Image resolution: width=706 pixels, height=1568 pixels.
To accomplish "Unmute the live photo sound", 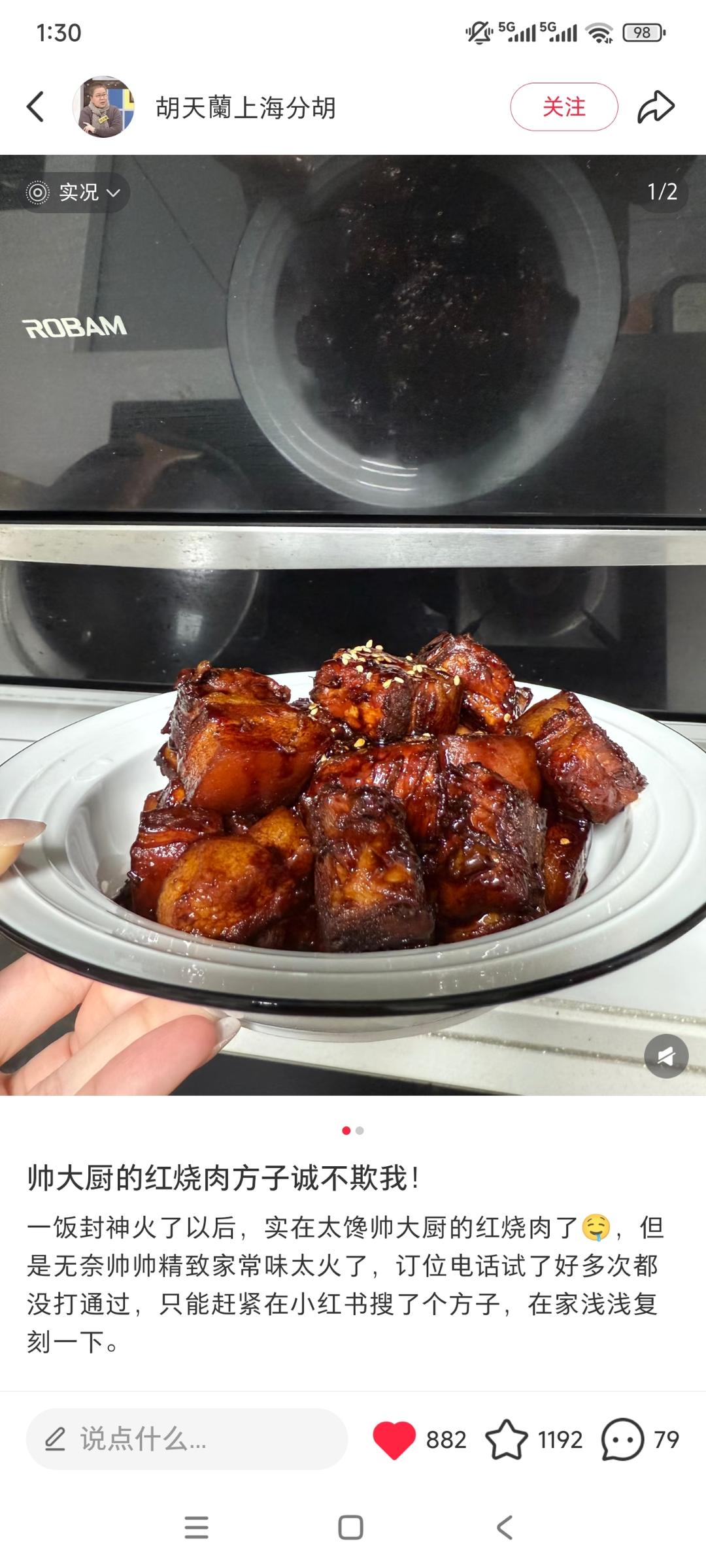I will [665, 1056].
